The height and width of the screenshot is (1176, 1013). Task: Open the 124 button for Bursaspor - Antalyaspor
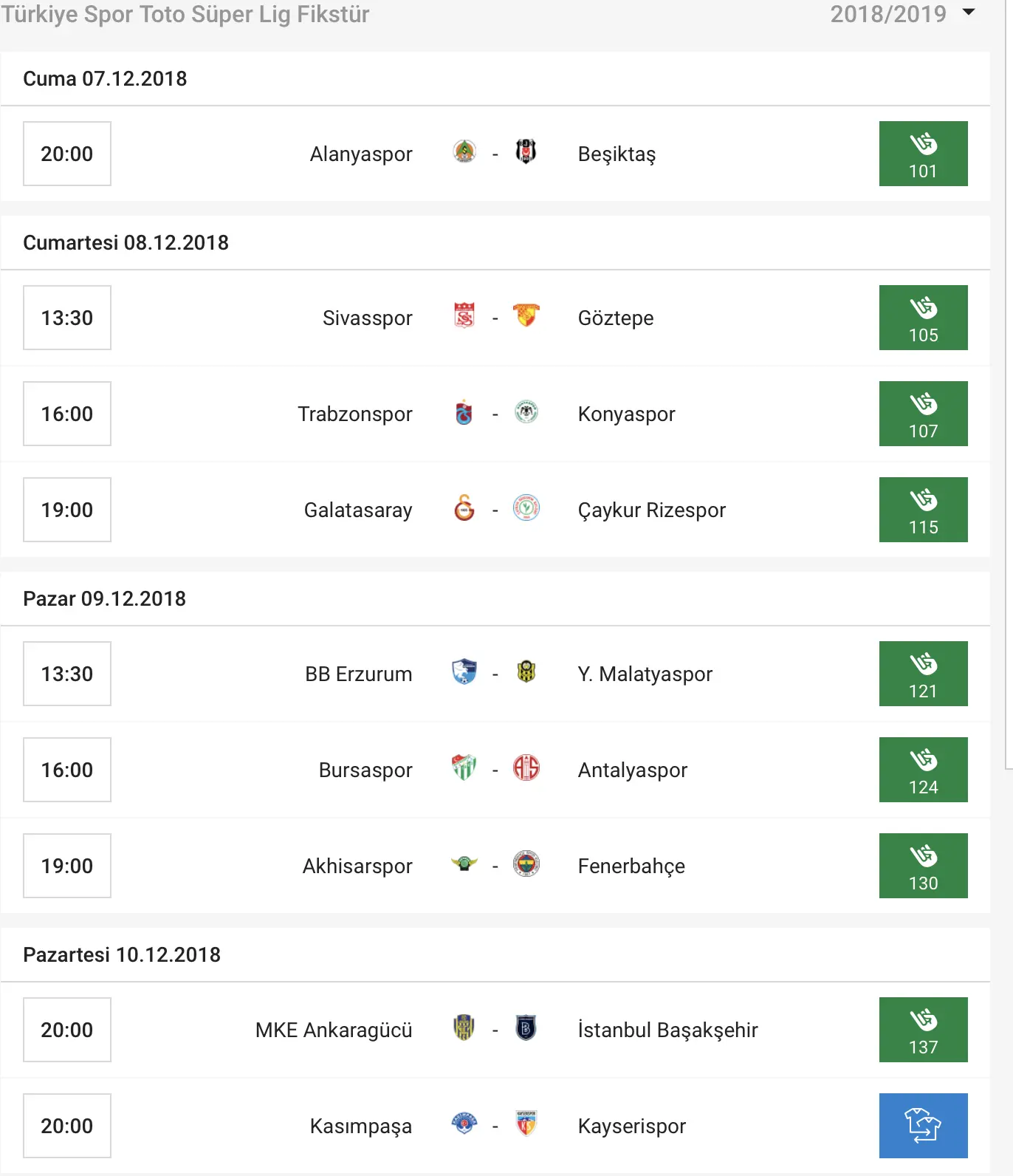coord(923,770)
